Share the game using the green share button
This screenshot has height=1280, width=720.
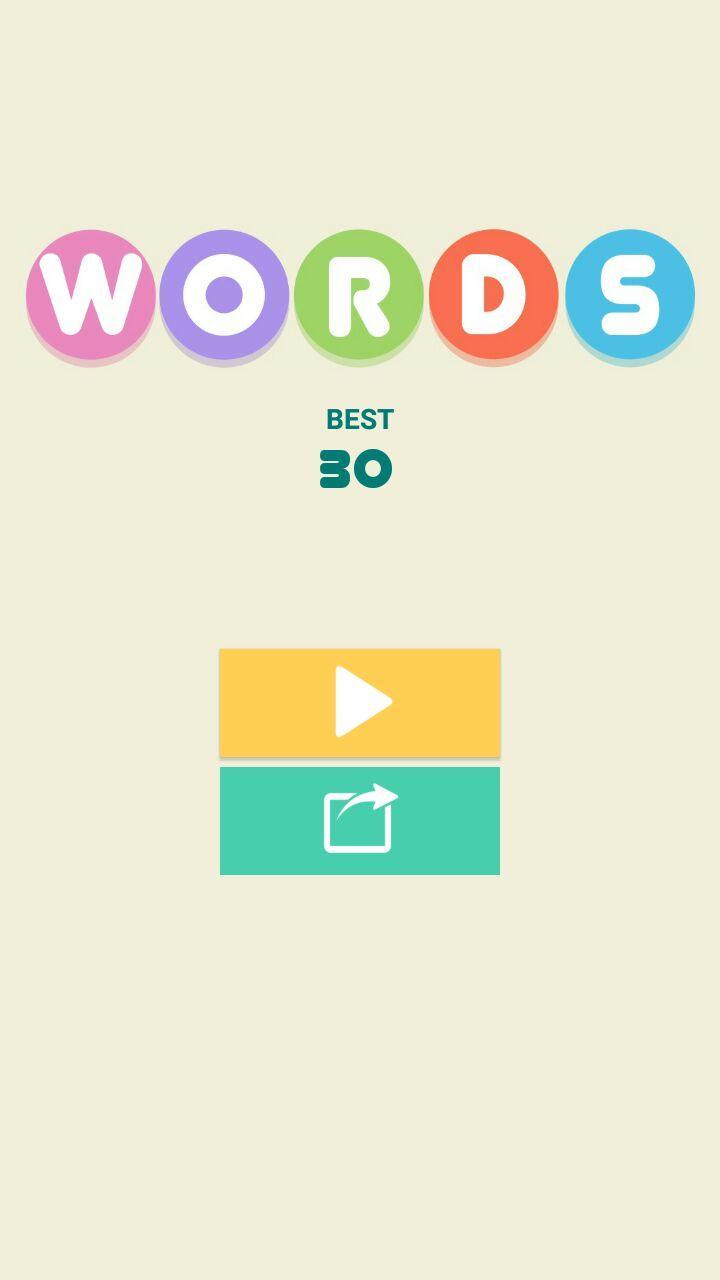[360, 820]
